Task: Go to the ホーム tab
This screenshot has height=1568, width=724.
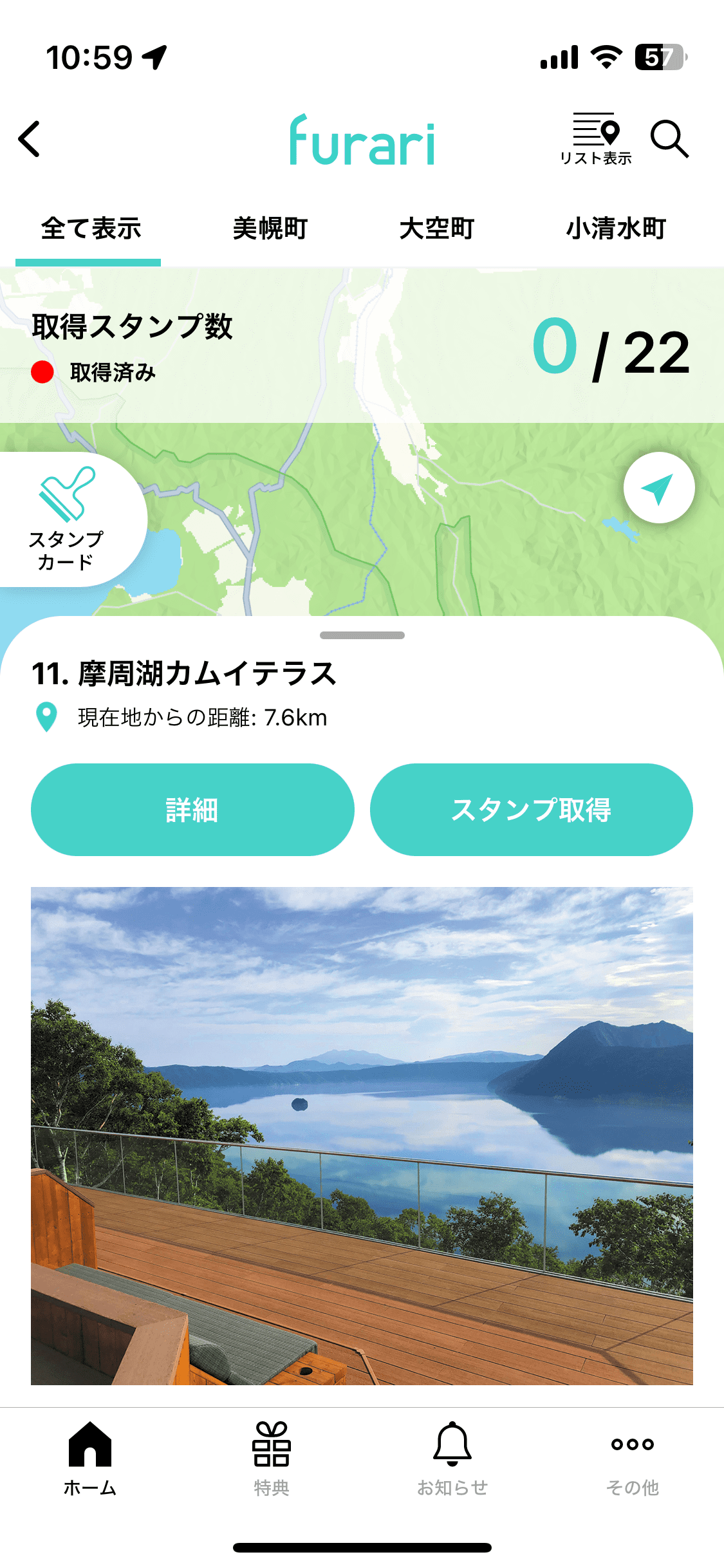Action: (x=90, y=1459)
